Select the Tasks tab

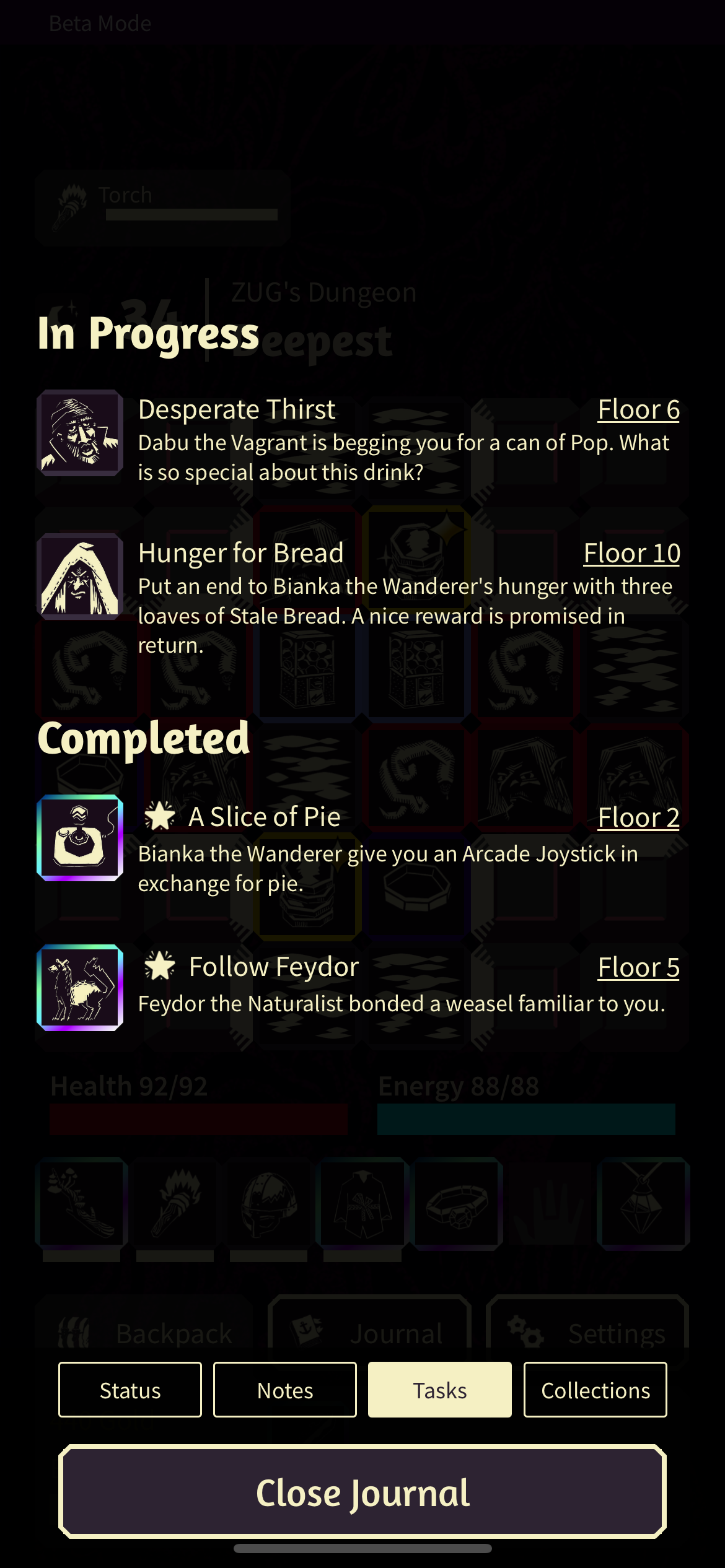pyautogui.click(x=440, y=1390)
